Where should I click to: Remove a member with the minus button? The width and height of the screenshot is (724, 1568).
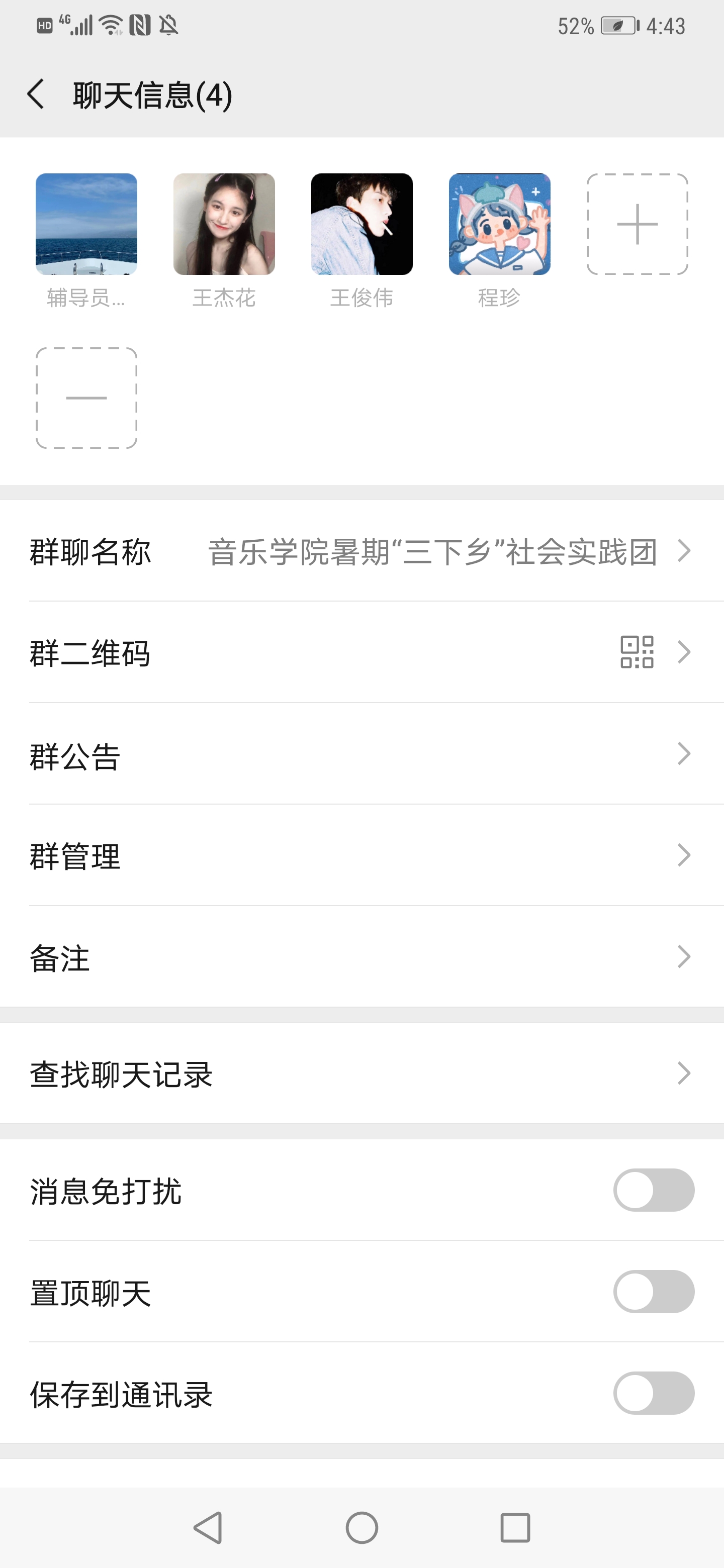click(x=86, y=398)
